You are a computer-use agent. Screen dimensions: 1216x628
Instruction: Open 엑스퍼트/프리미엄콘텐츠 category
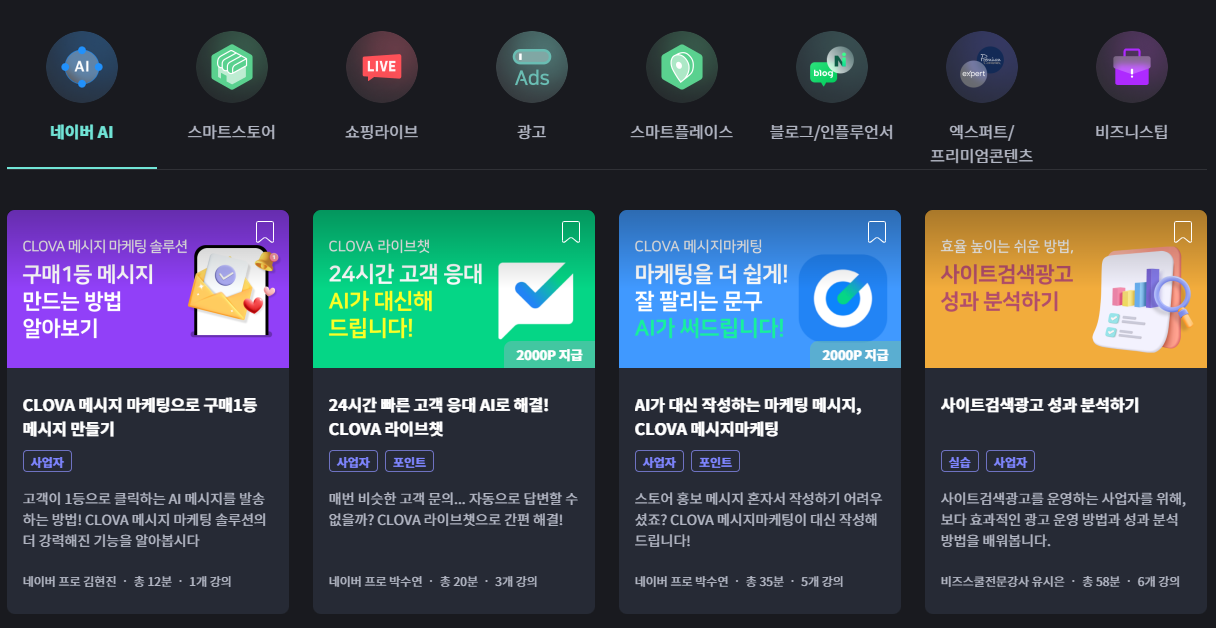pyautogui.click(x=981, y=90)
